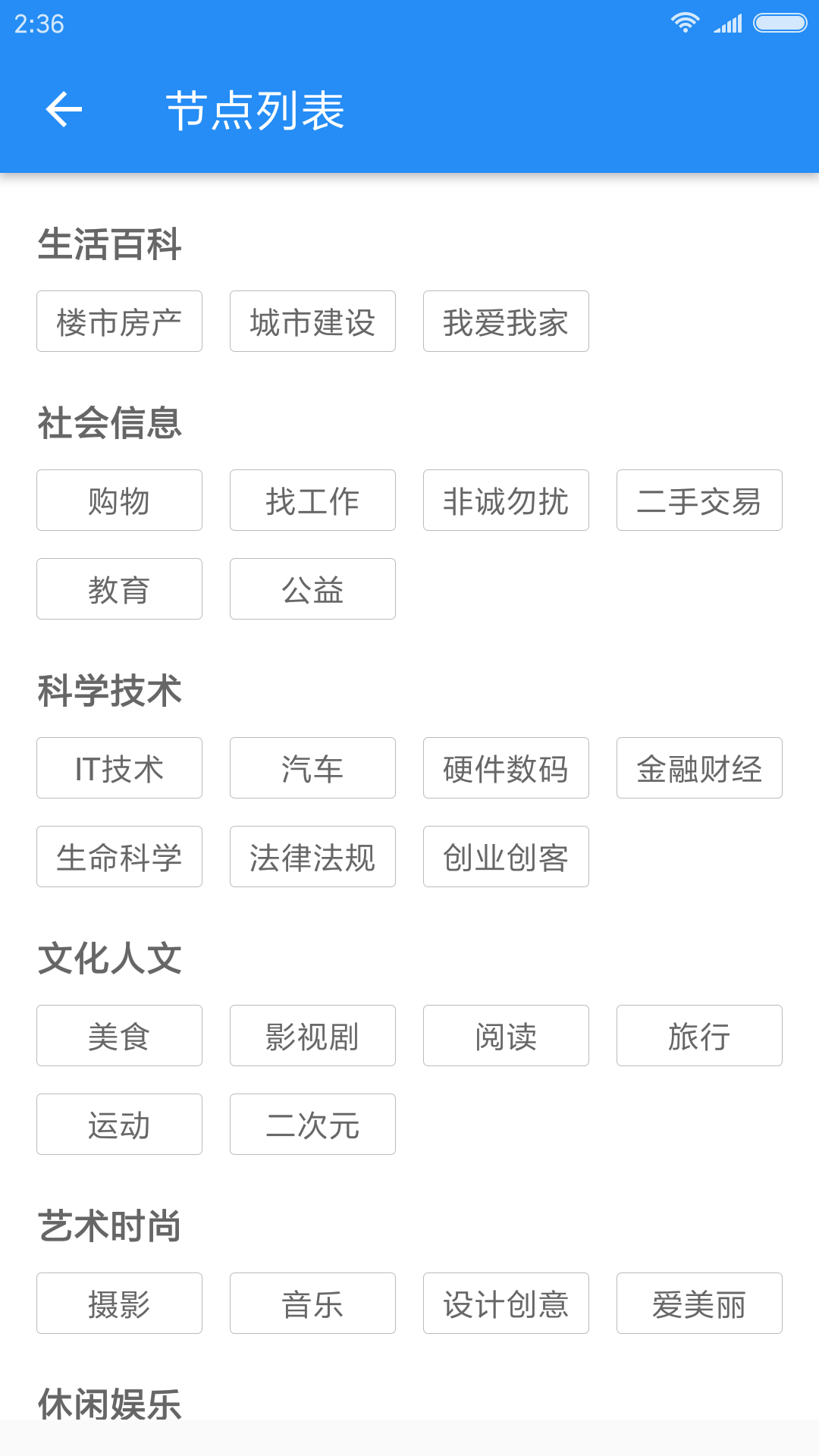Select the 城市建设 node
Viewport: 819px width, 1456px height.
click(312, 322)
